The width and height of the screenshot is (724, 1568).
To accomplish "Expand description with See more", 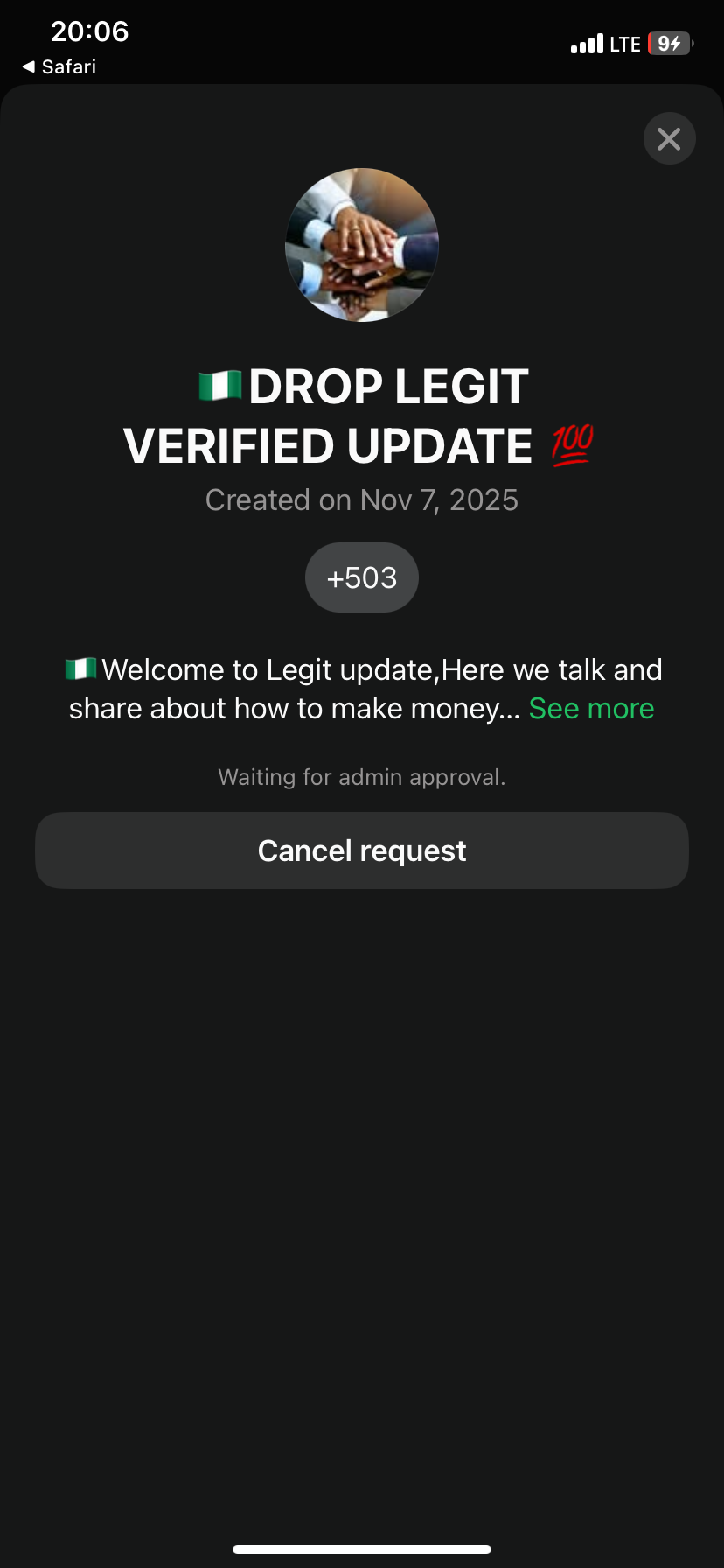I will [591, 708].
